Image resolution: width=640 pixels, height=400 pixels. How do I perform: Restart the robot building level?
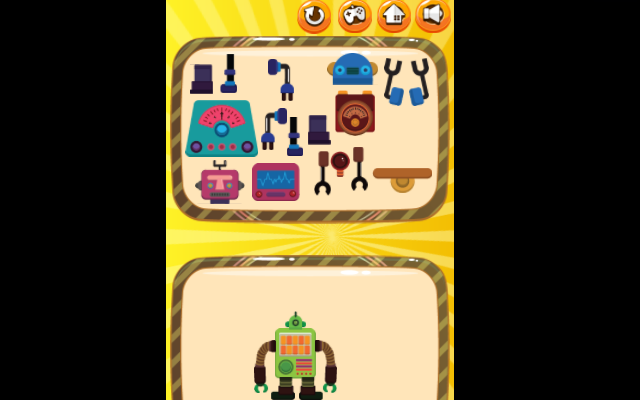(x=314, y=15)
